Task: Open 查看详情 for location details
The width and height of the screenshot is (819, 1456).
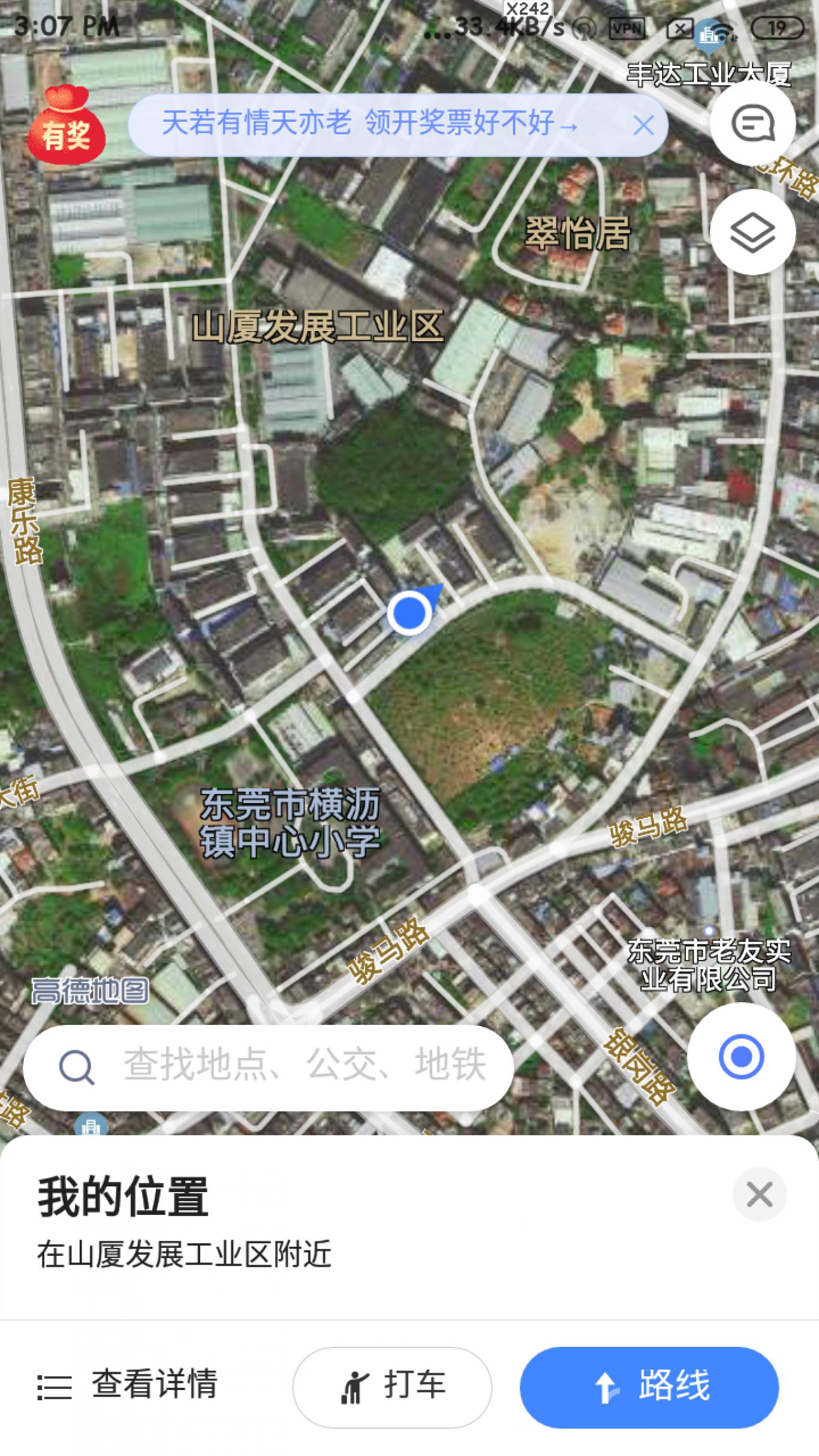Action: tap(127, 1385)
